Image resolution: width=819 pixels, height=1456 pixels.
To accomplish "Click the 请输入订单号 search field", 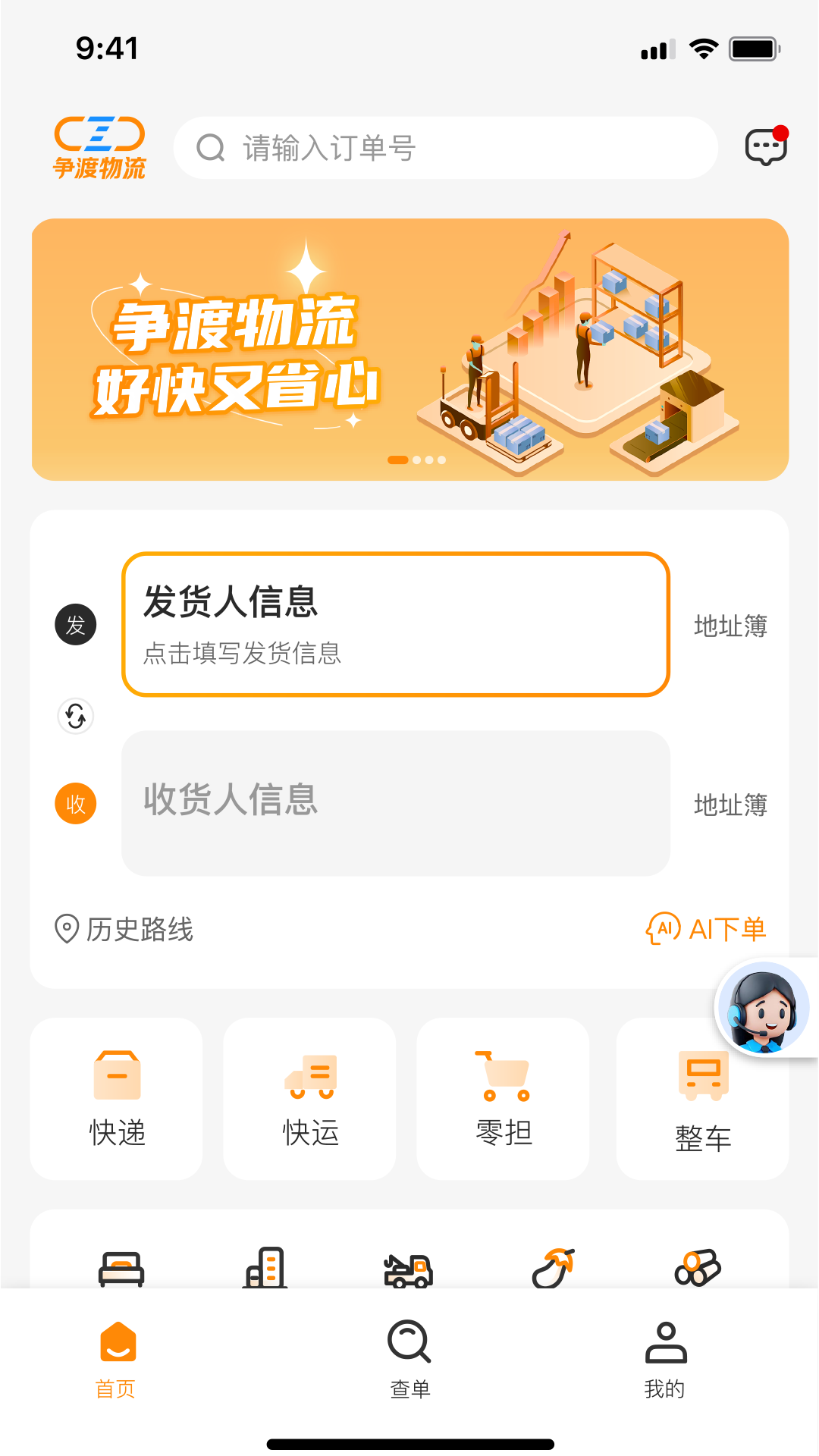I will click(447, 148).
